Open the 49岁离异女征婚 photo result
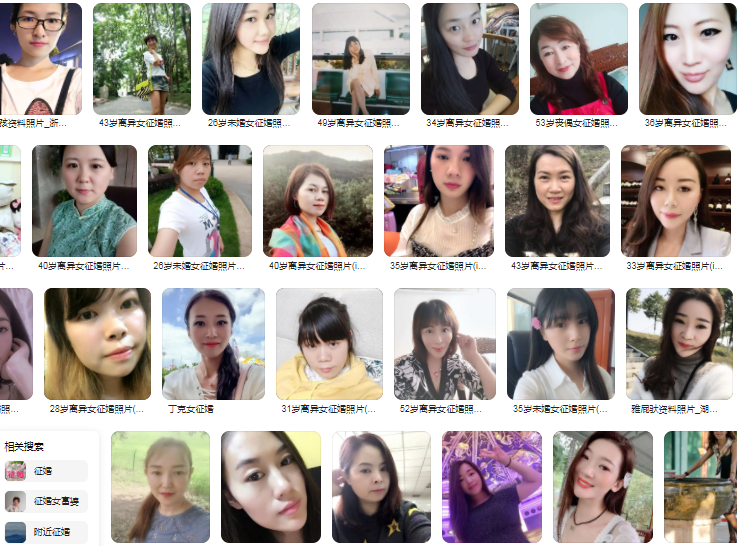737x546 pixels. [x=361, y=58]
